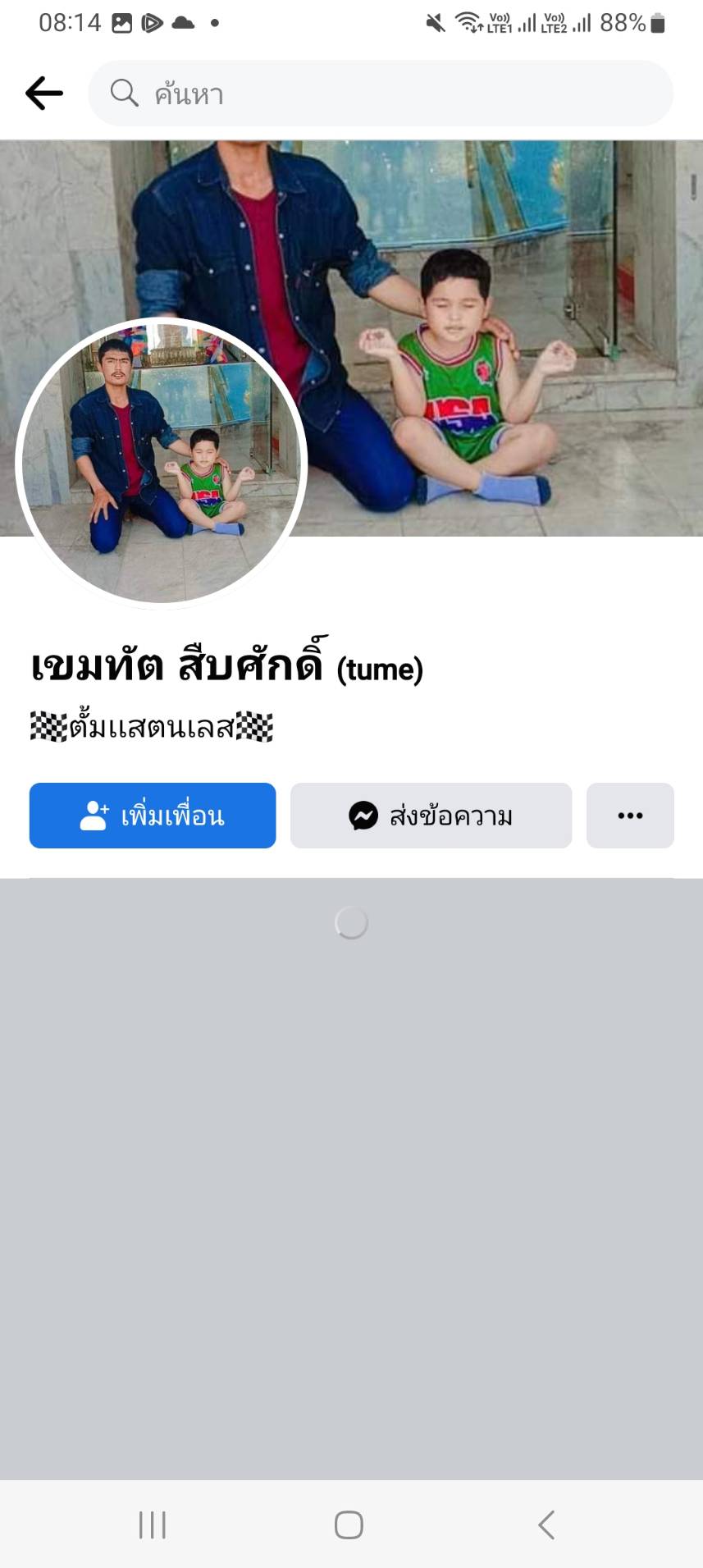This screenshot has width=703, height=1568.
Task: Open the three-dot more options button
Action: click(x=630, y=816)
